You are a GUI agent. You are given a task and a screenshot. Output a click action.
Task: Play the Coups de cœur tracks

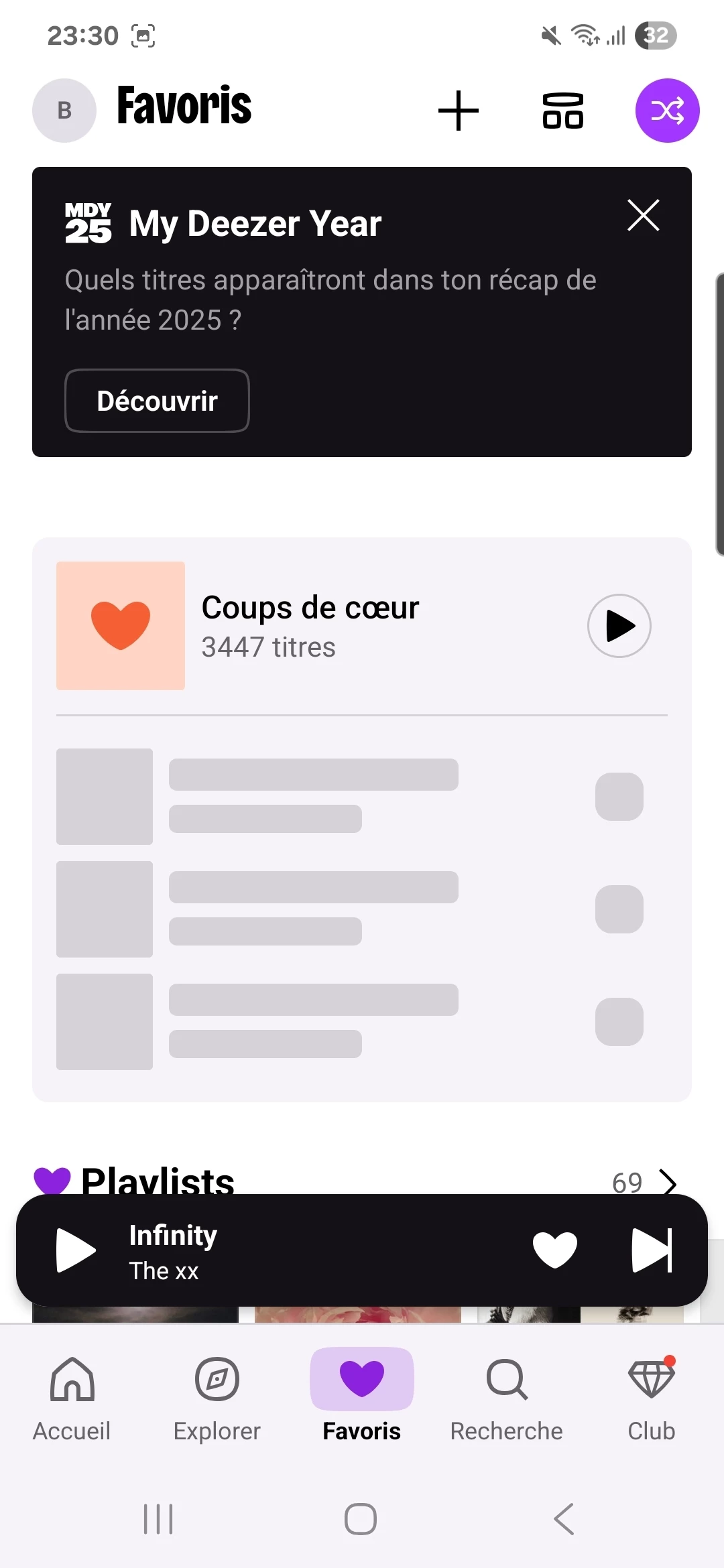click(619, 626)
